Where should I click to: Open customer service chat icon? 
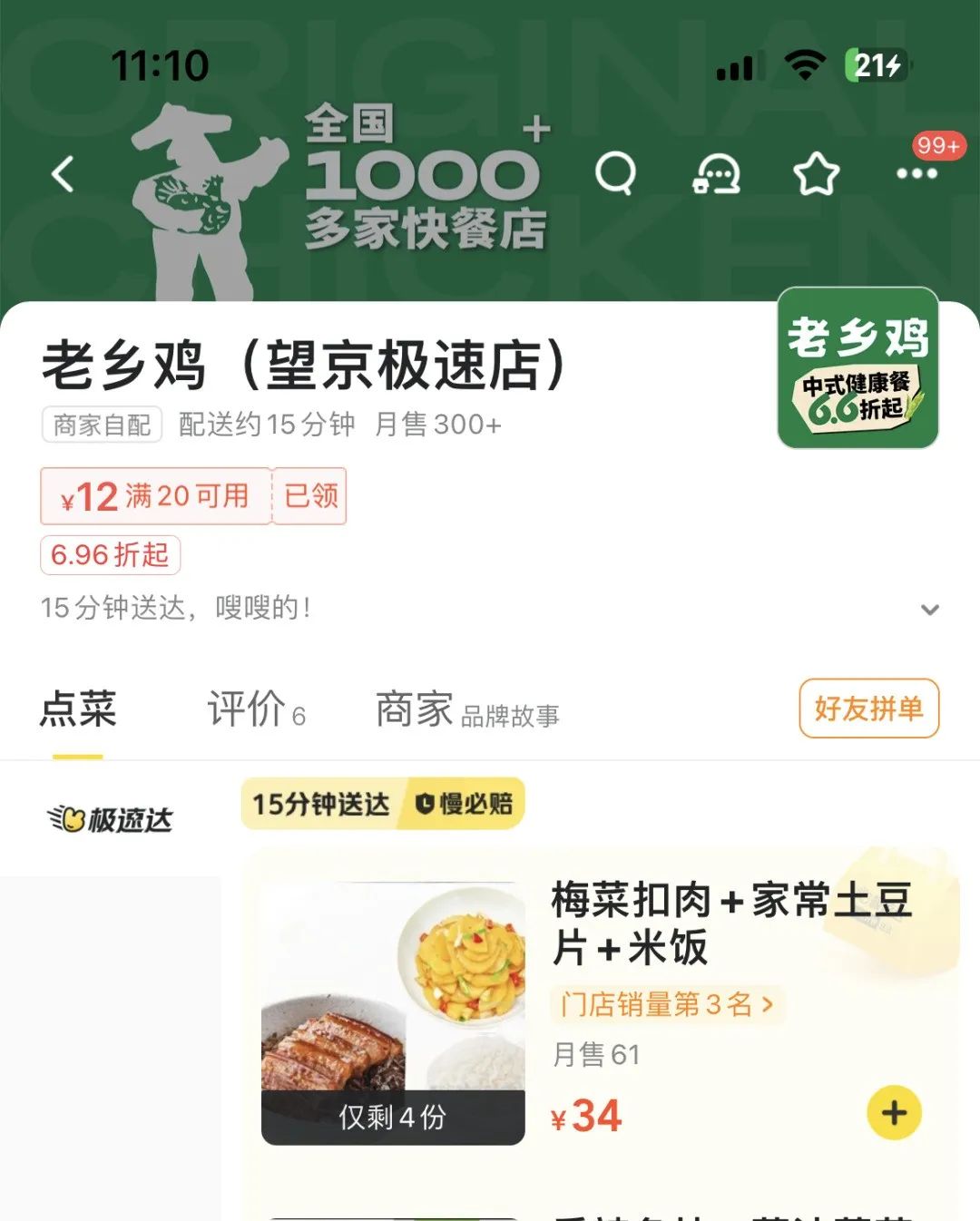click(717, 175)
